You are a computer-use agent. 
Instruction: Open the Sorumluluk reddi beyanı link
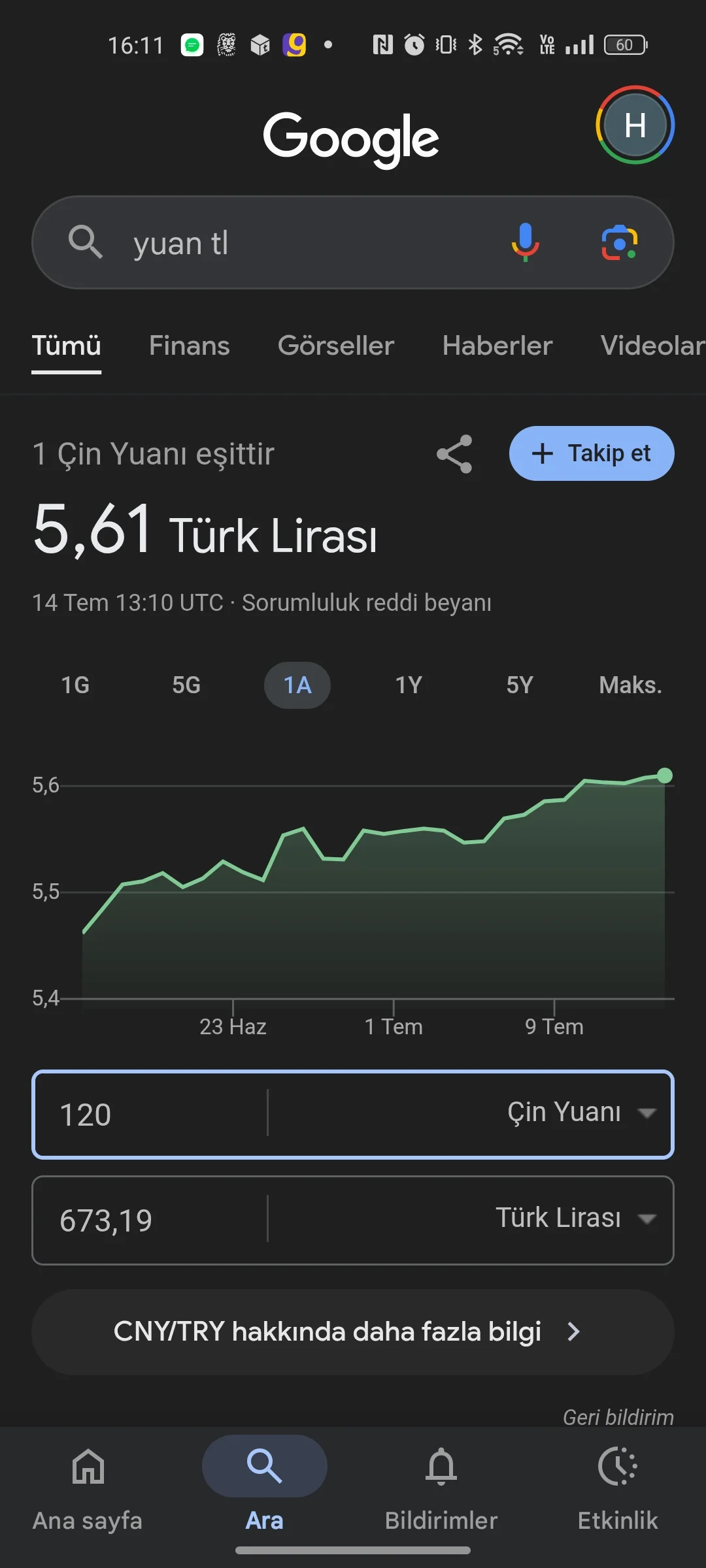366,602
